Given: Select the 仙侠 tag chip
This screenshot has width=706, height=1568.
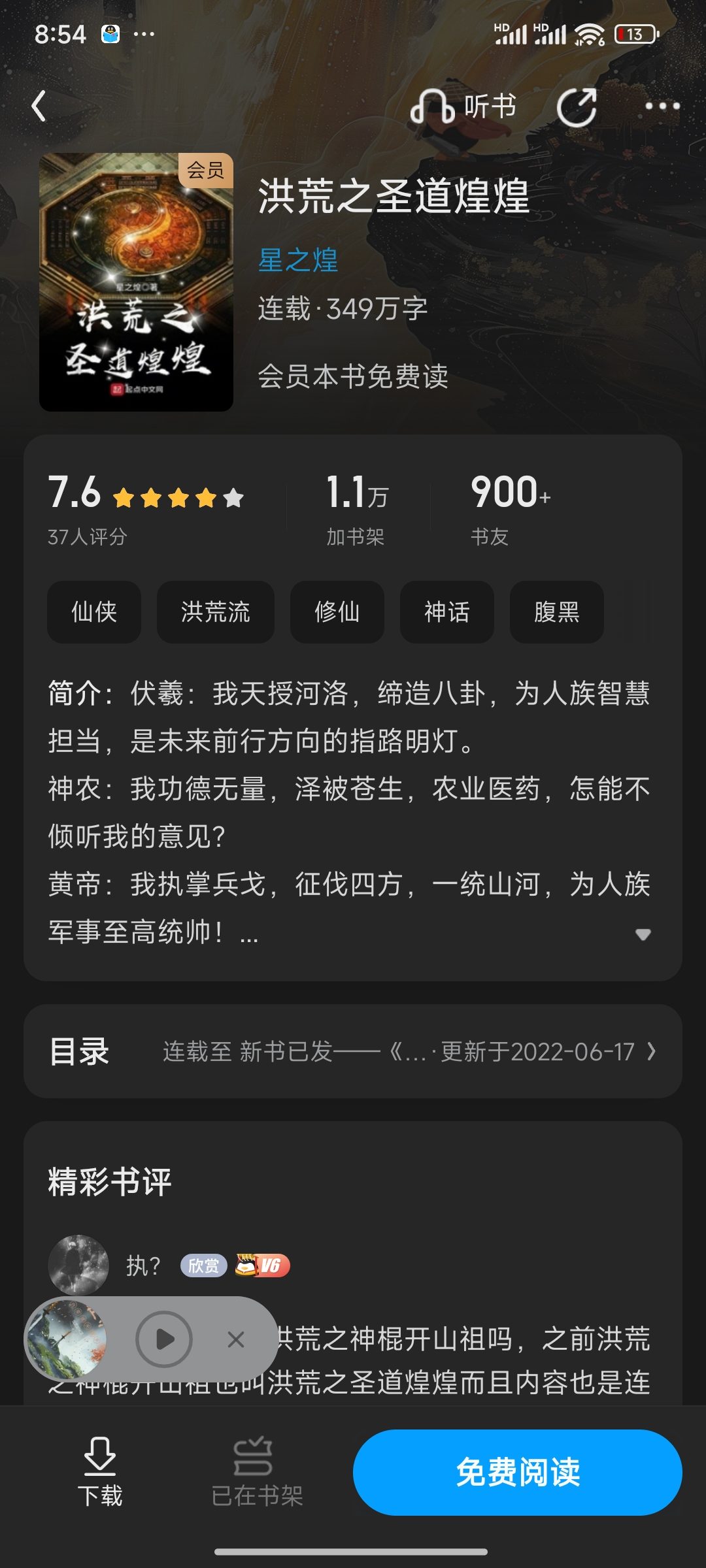Looking at the screenshot, I should coord(94,612).
